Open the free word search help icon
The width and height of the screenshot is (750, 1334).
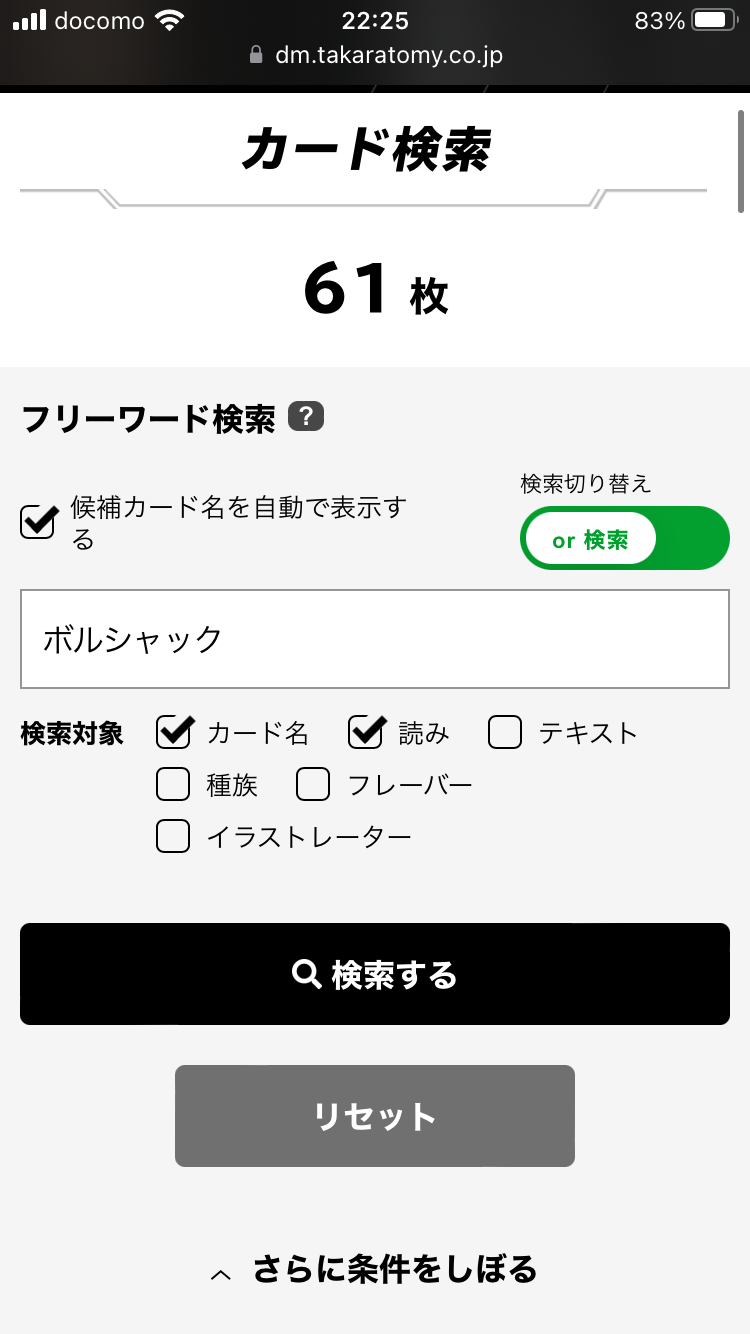(x=306, y=417)
